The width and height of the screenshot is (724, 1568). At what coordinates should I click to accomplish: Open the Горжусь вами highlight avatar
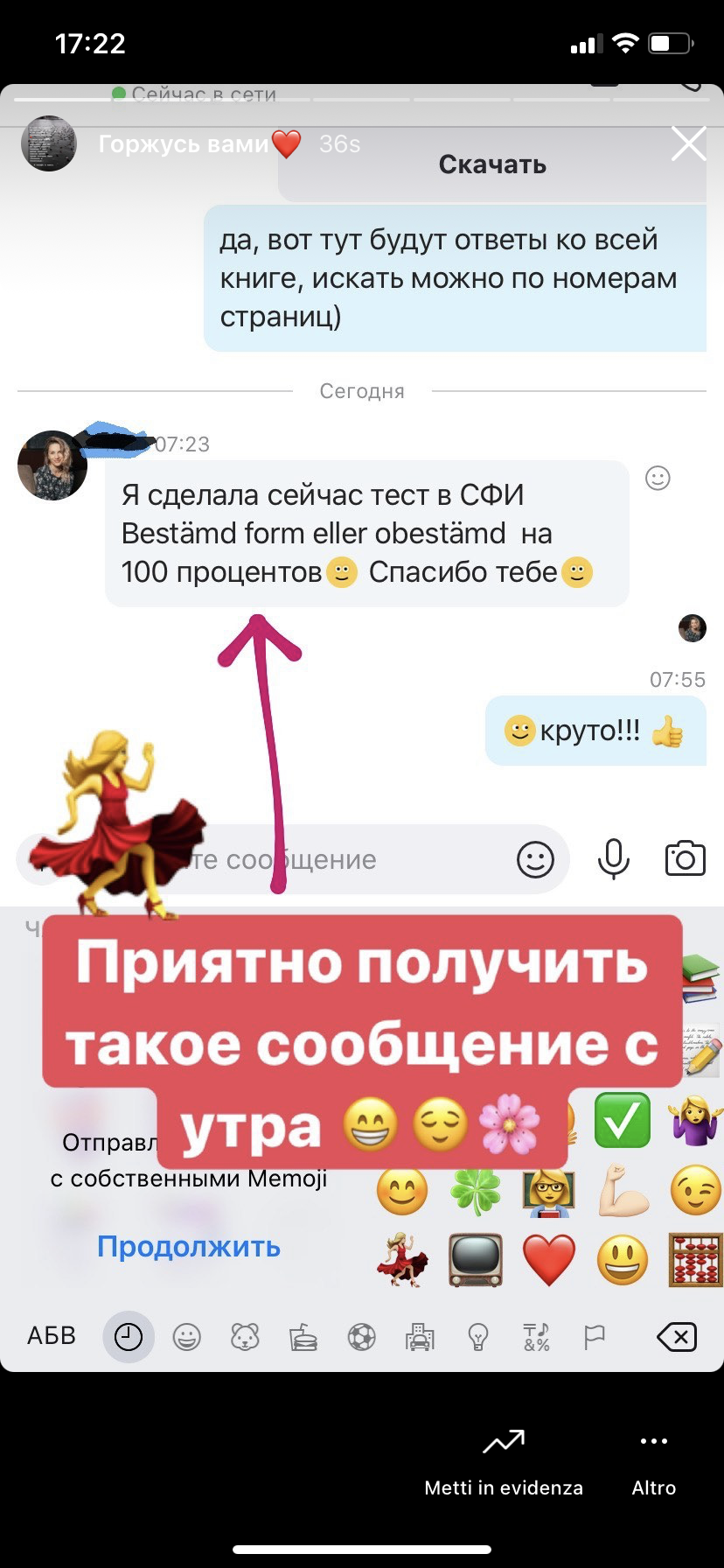[49, 143]
